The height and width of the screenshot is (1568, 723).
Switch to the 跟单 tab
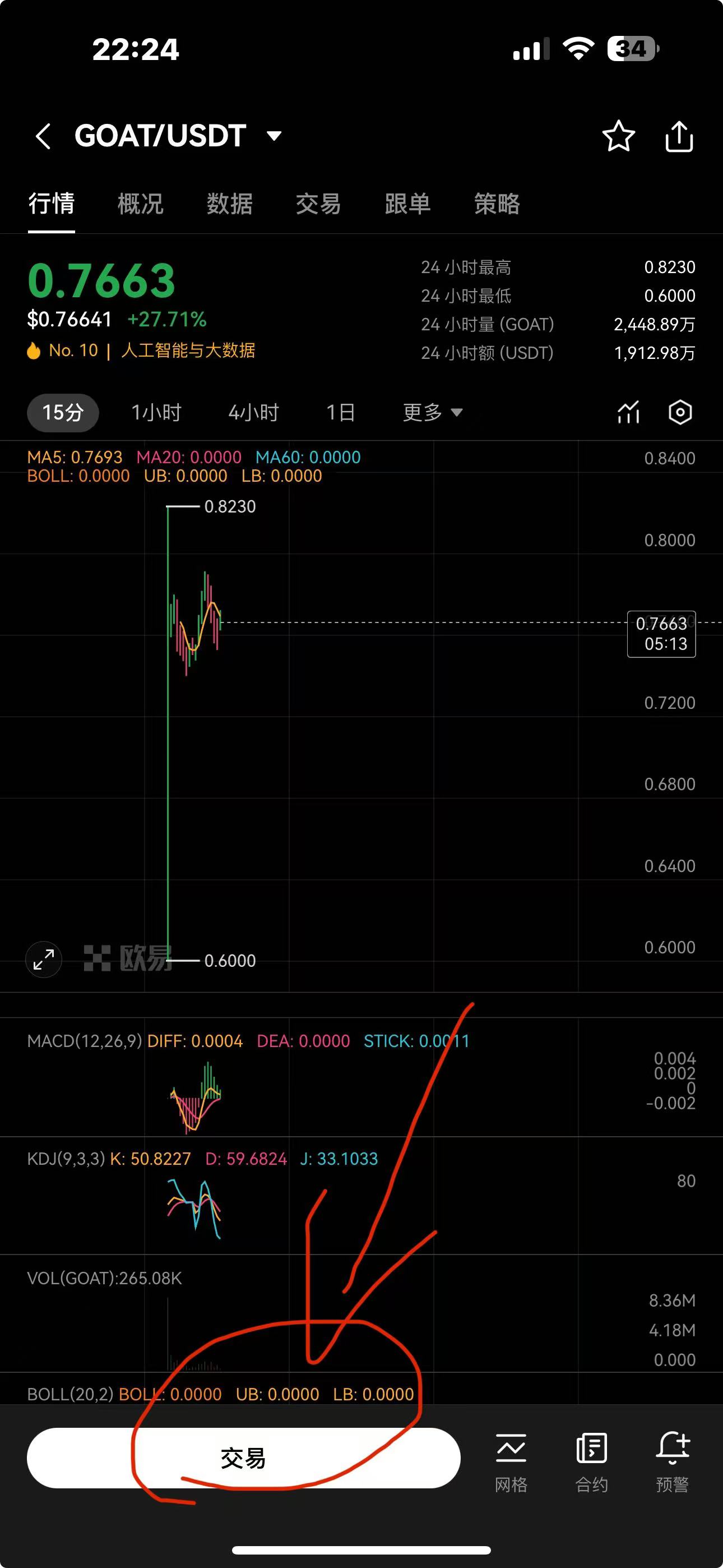pos(408,204)
